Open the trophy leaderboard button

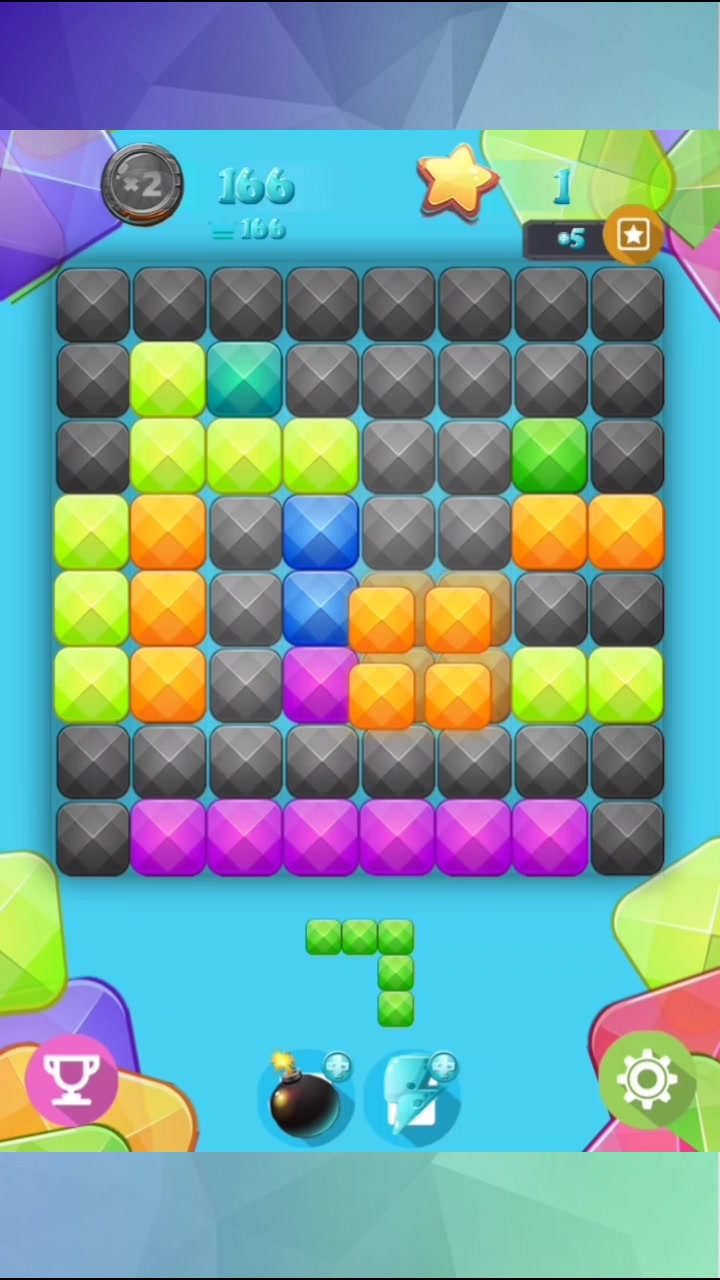click(72, 1081)
